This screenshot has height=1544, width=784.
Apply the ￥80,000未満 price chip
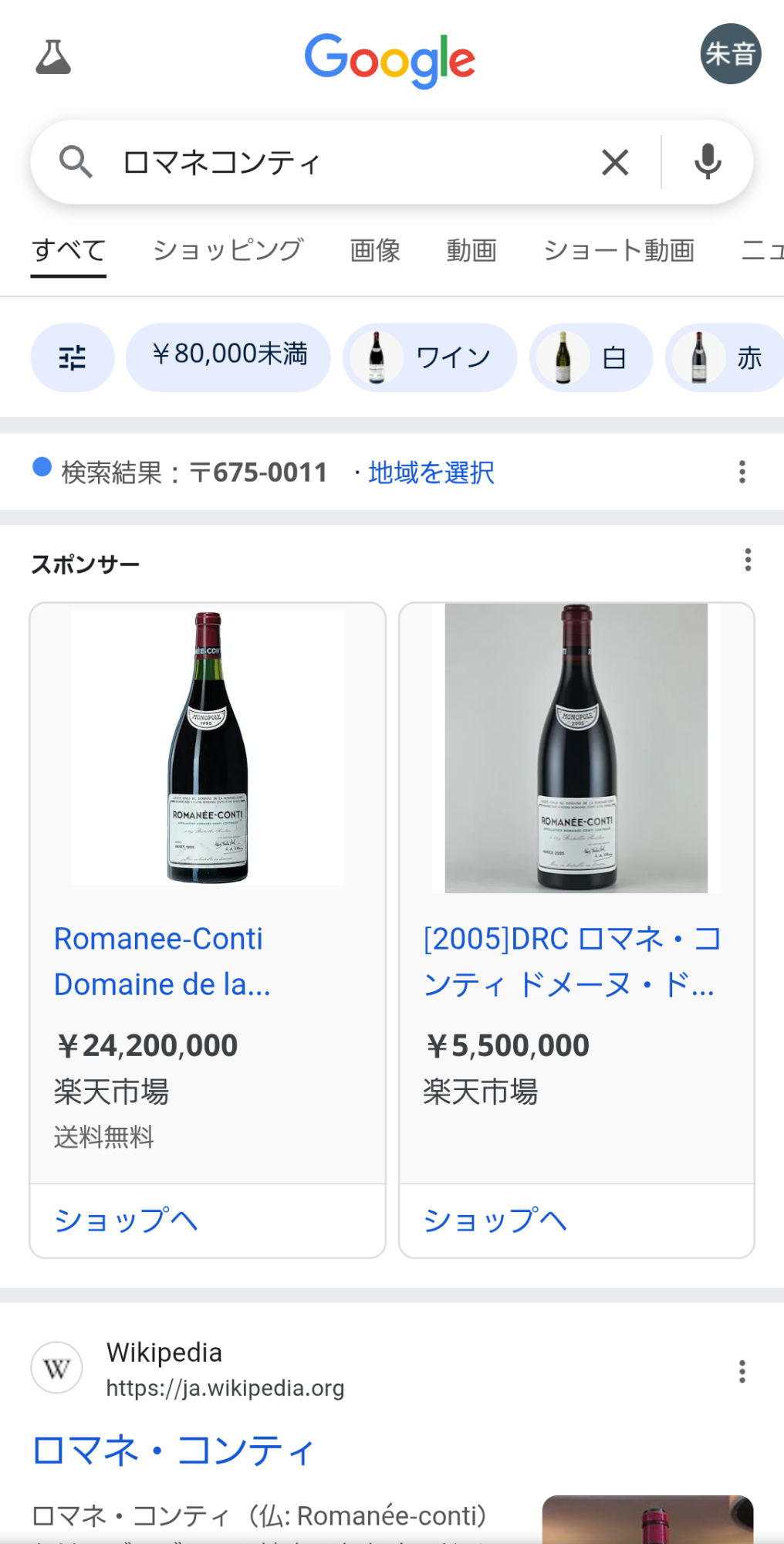coord(228,356)
